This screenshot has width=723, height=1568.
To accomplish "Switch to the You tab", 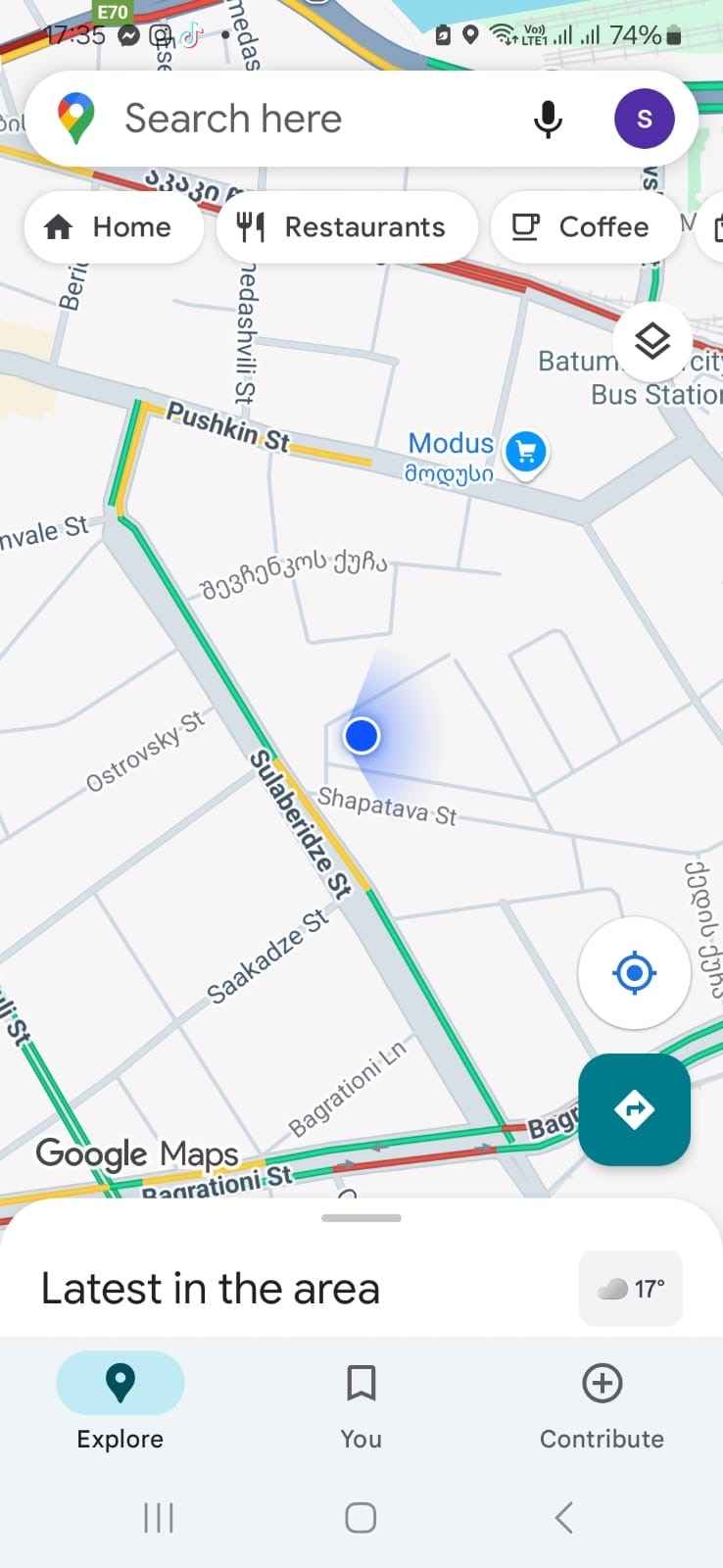I will [x=361, y=1401].
